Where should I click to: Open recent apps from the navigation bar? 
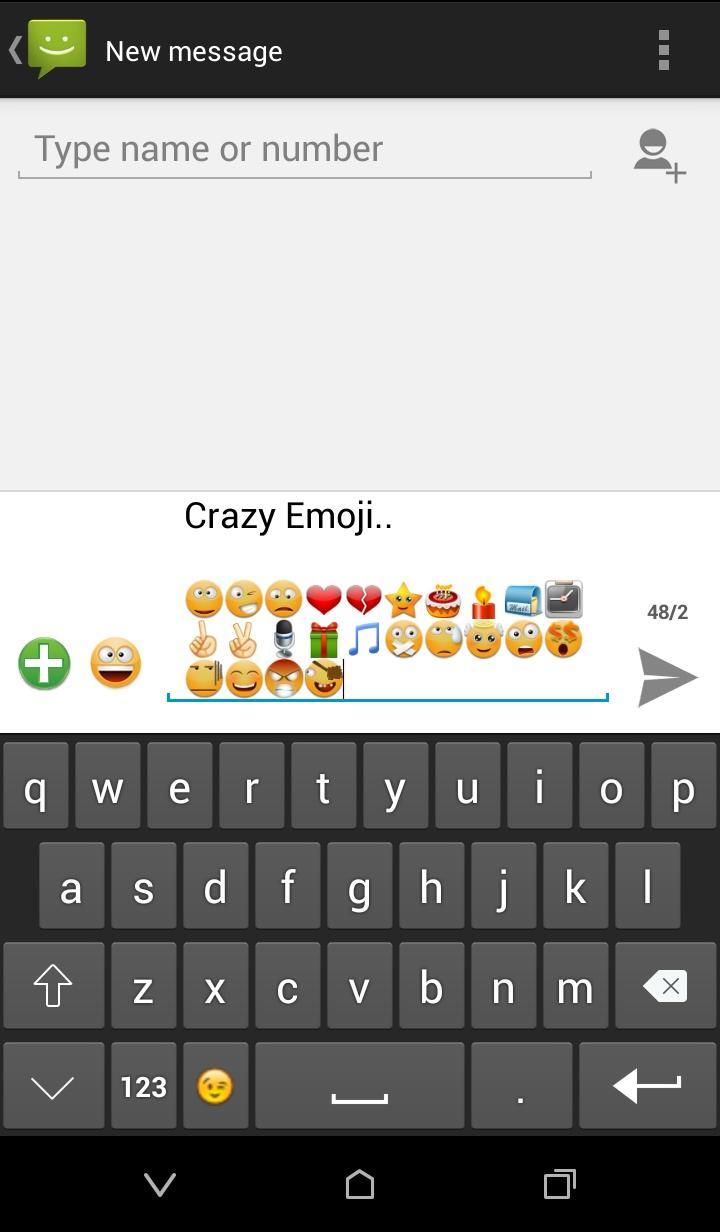pyautogui.click(x=559, y=1184)
